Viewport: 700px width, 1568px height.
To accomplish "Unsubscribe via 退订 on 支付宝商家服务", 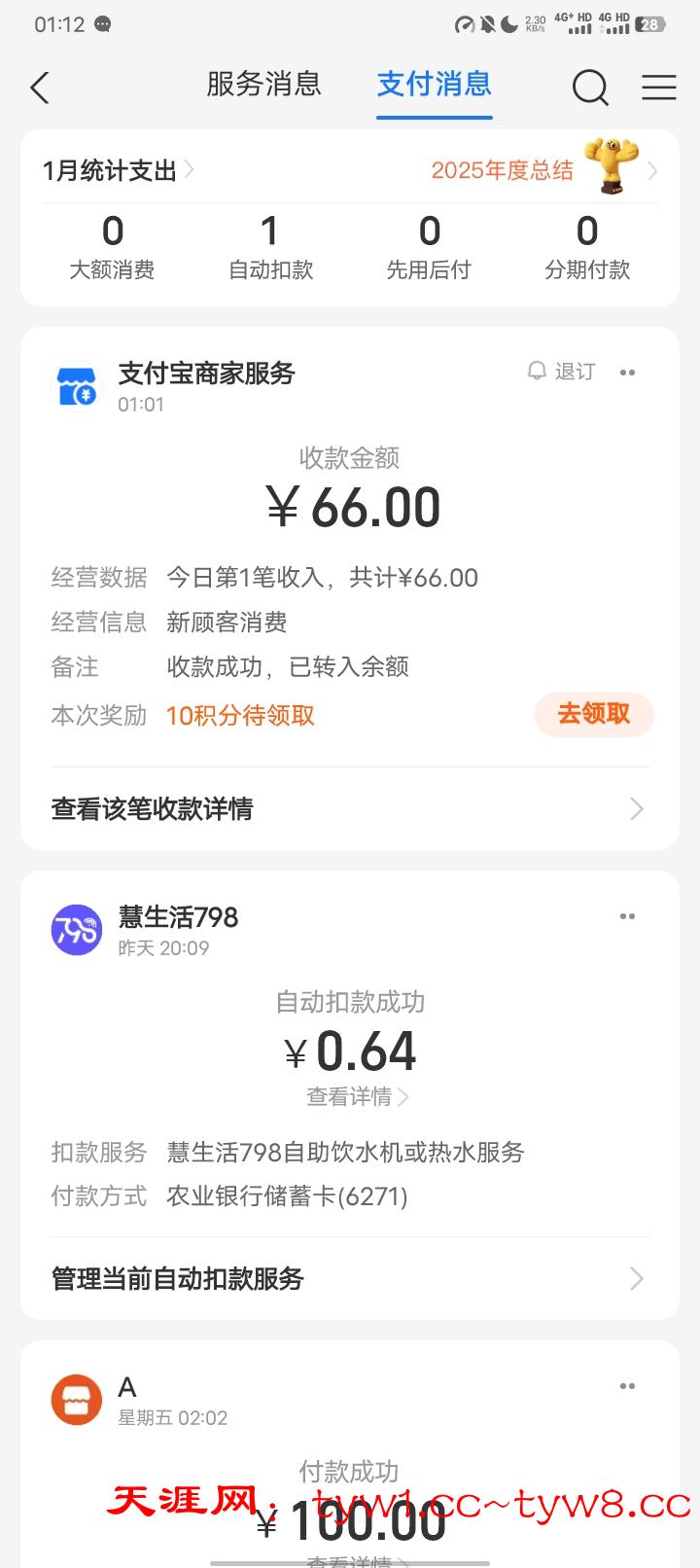I will 562,372.
